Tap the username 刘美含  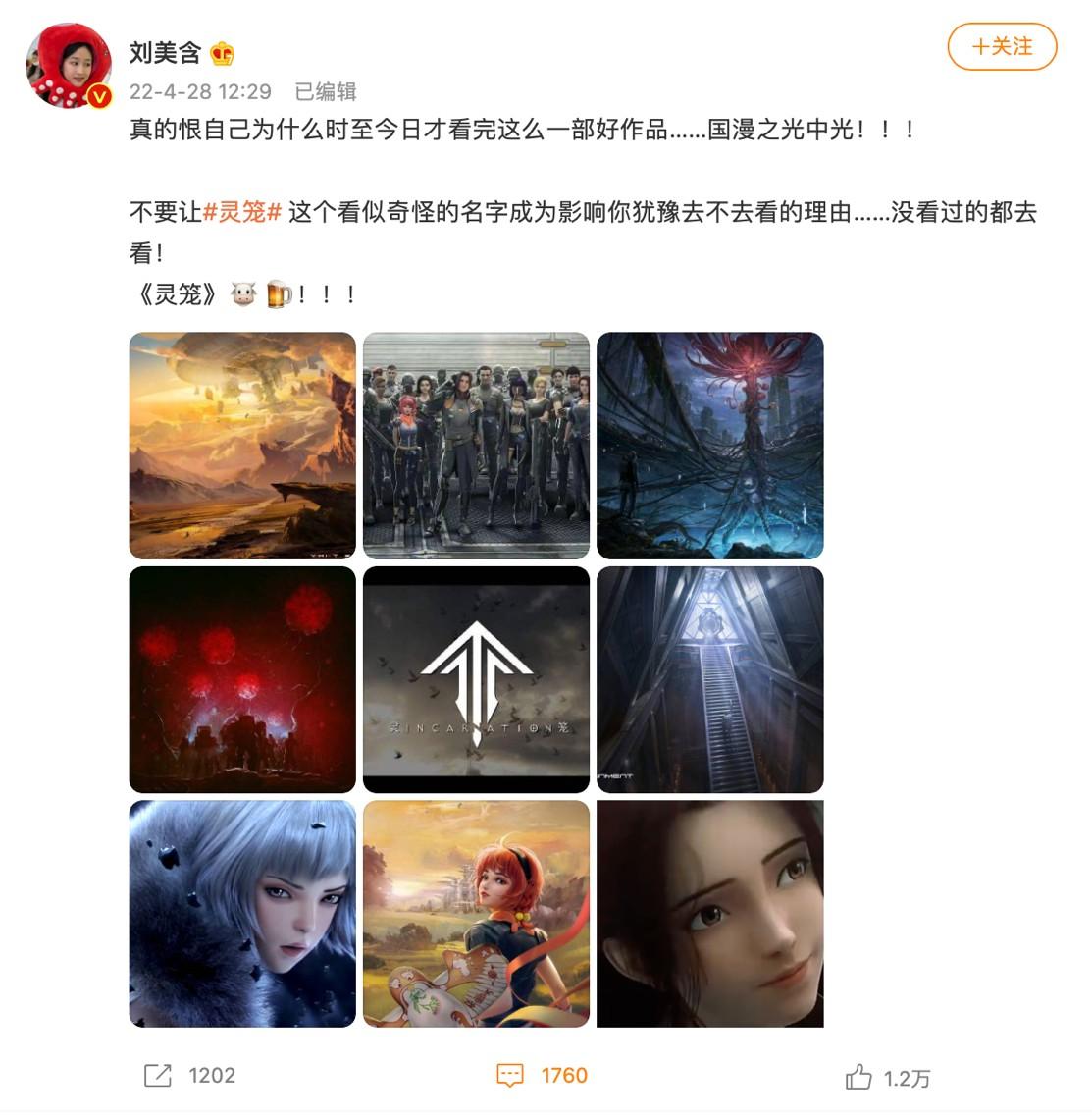(x=165, y=53)
